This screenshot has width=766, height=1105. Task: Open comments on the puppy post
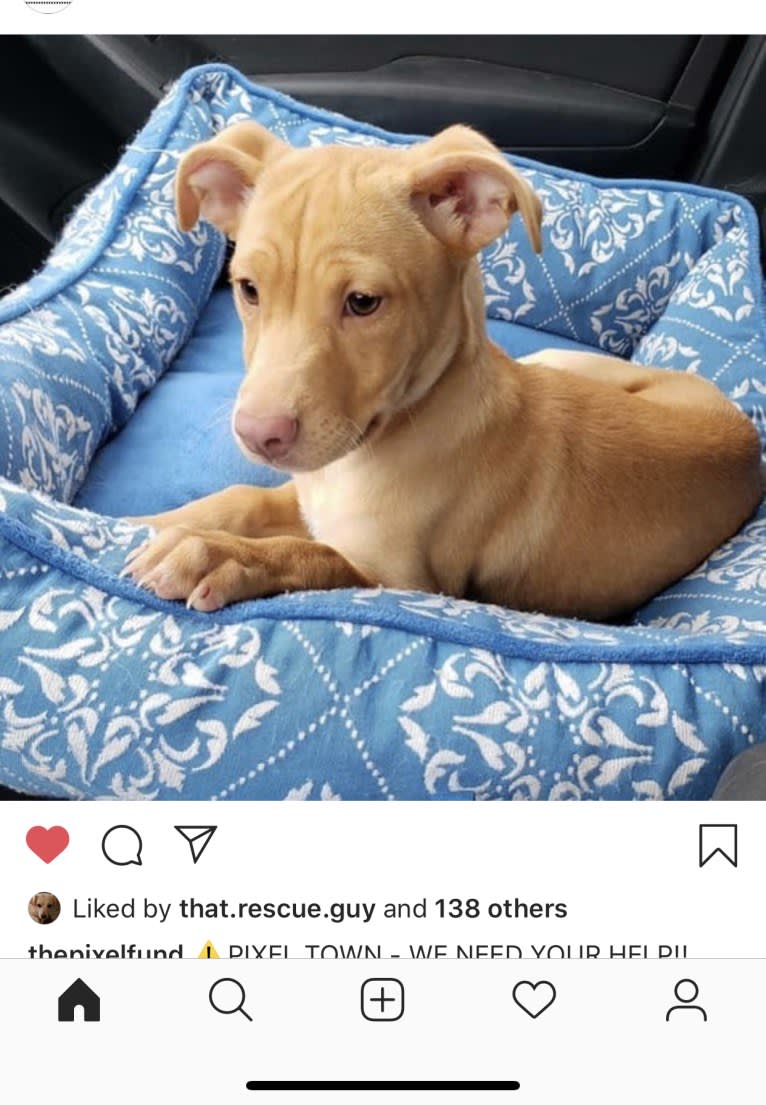pyautogui.click(x=122, y=846)
